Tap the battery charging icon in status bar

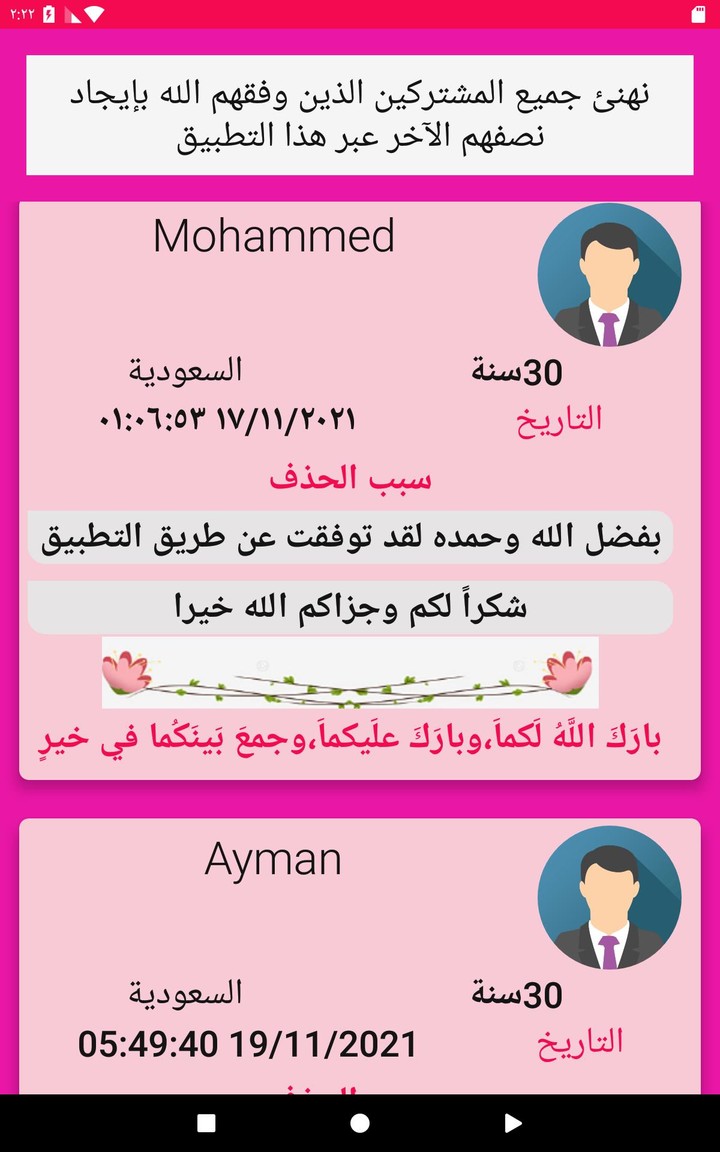click(x=47, y=14)
